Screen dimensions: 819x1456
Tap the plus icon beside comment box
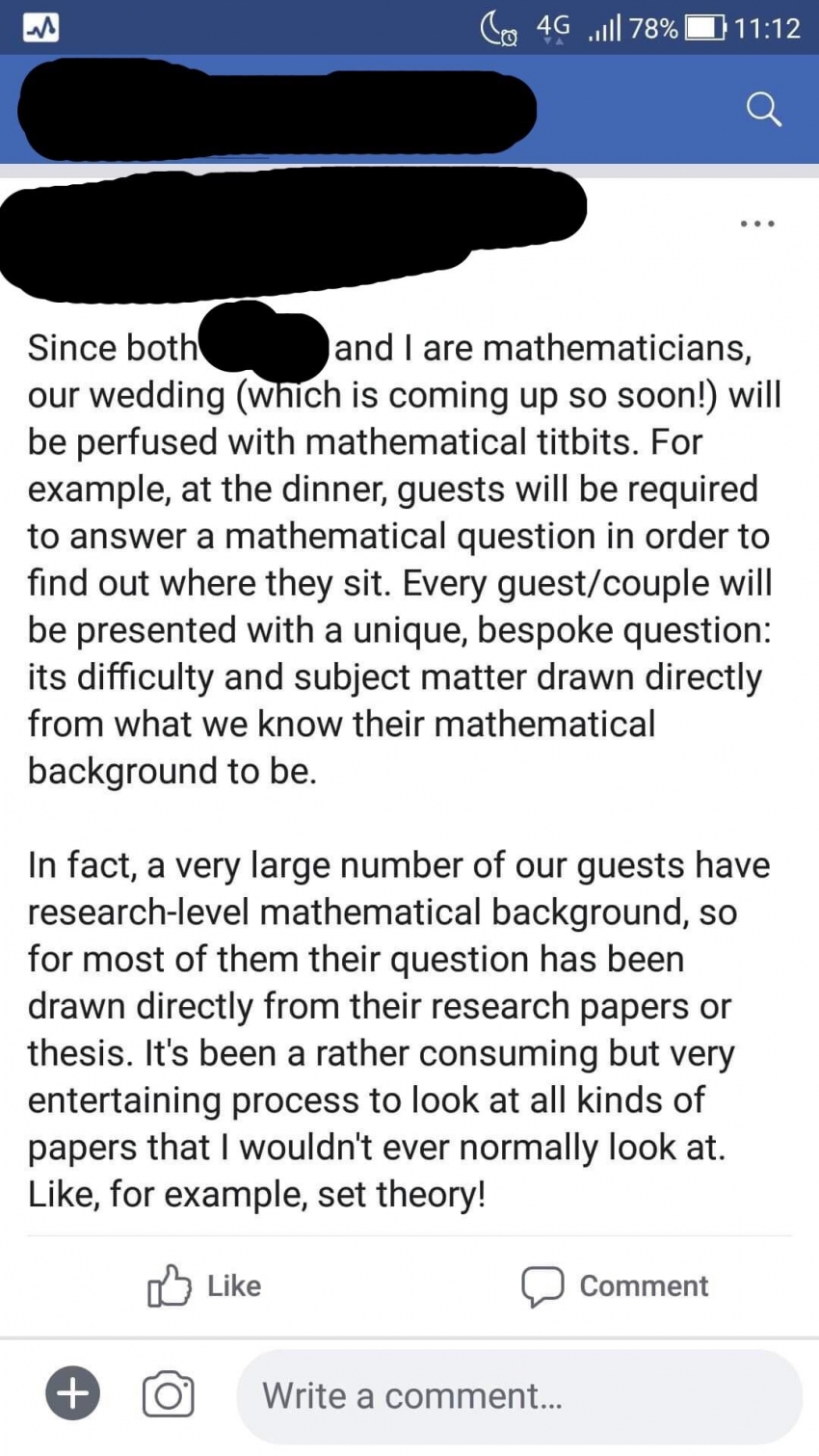pyautogui.click(x=73, y=1394)
